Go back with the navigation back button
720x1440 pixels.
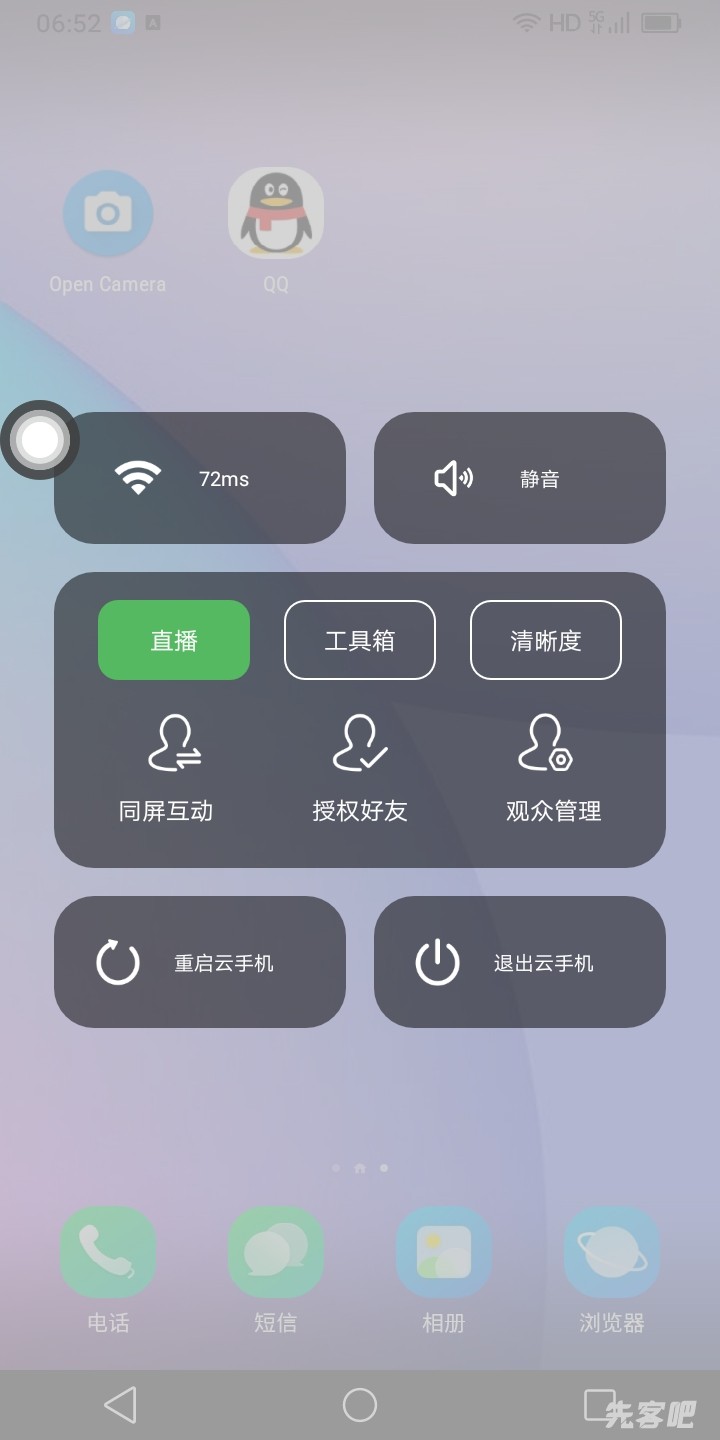(x=121, y=1405)
